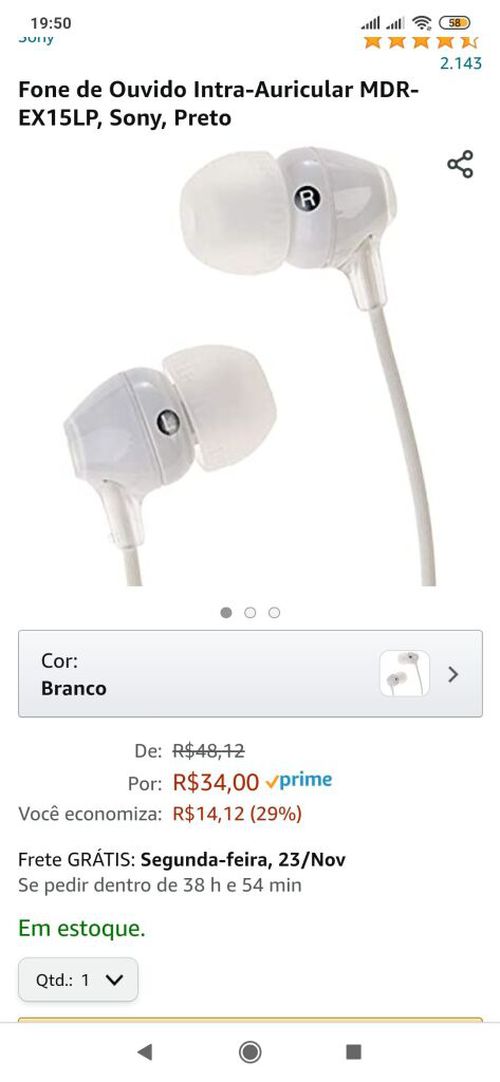Open the Cor: Branco color selector

click(x=250, y=673)
